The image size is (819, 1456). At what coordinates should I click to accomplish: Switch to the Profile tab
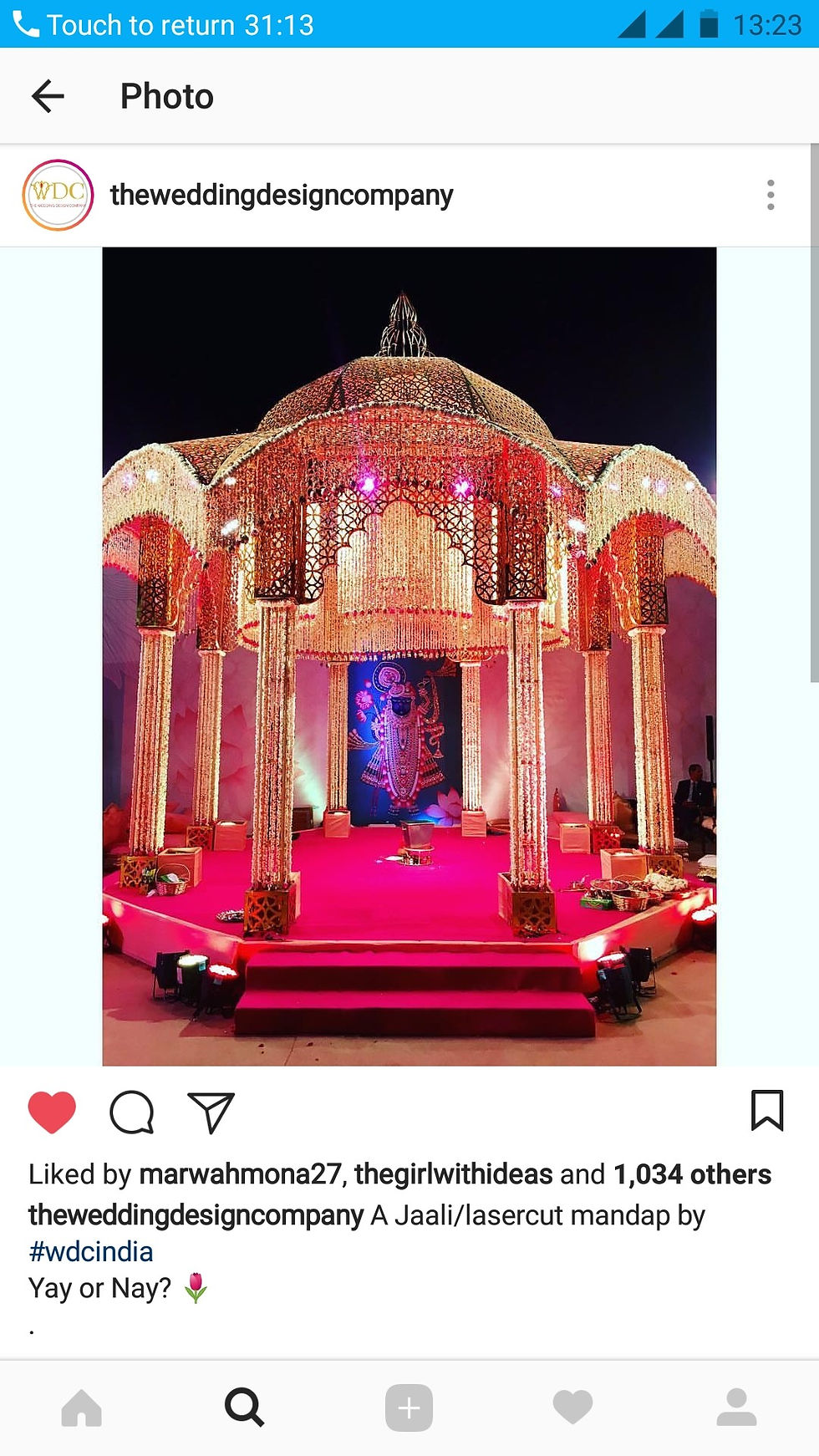pos(736,1408)
